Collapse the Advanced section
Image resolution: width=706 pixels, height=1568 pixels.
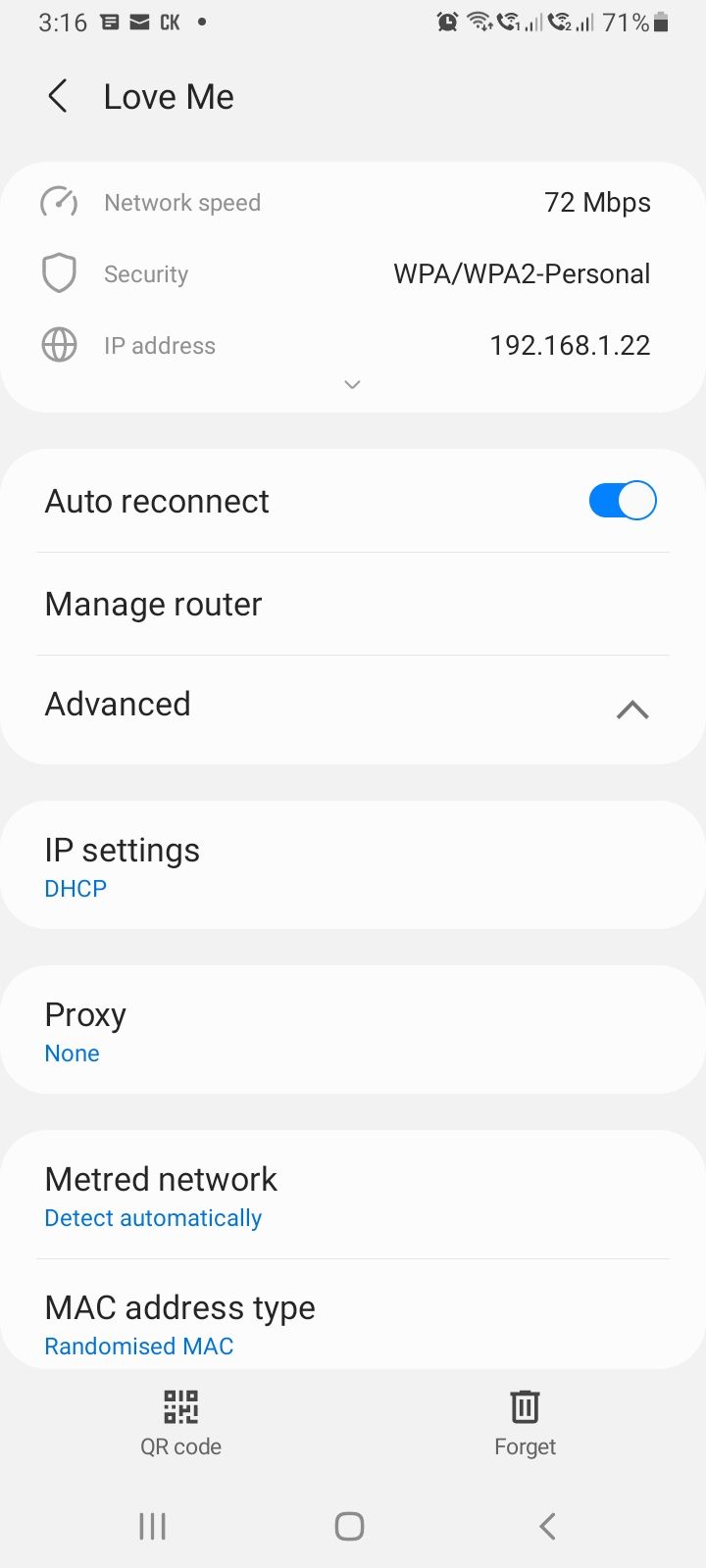632,709
